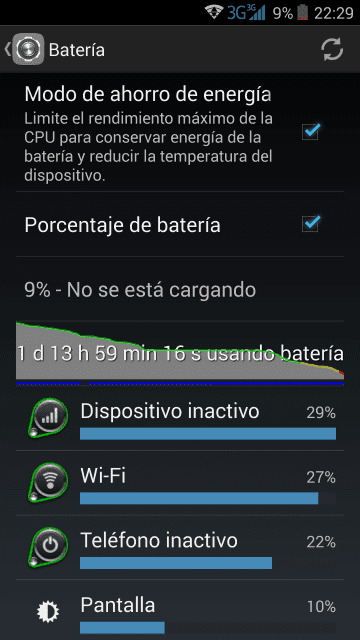Refresh the battery statistics

pyautogui.click(x=332, y=50)
